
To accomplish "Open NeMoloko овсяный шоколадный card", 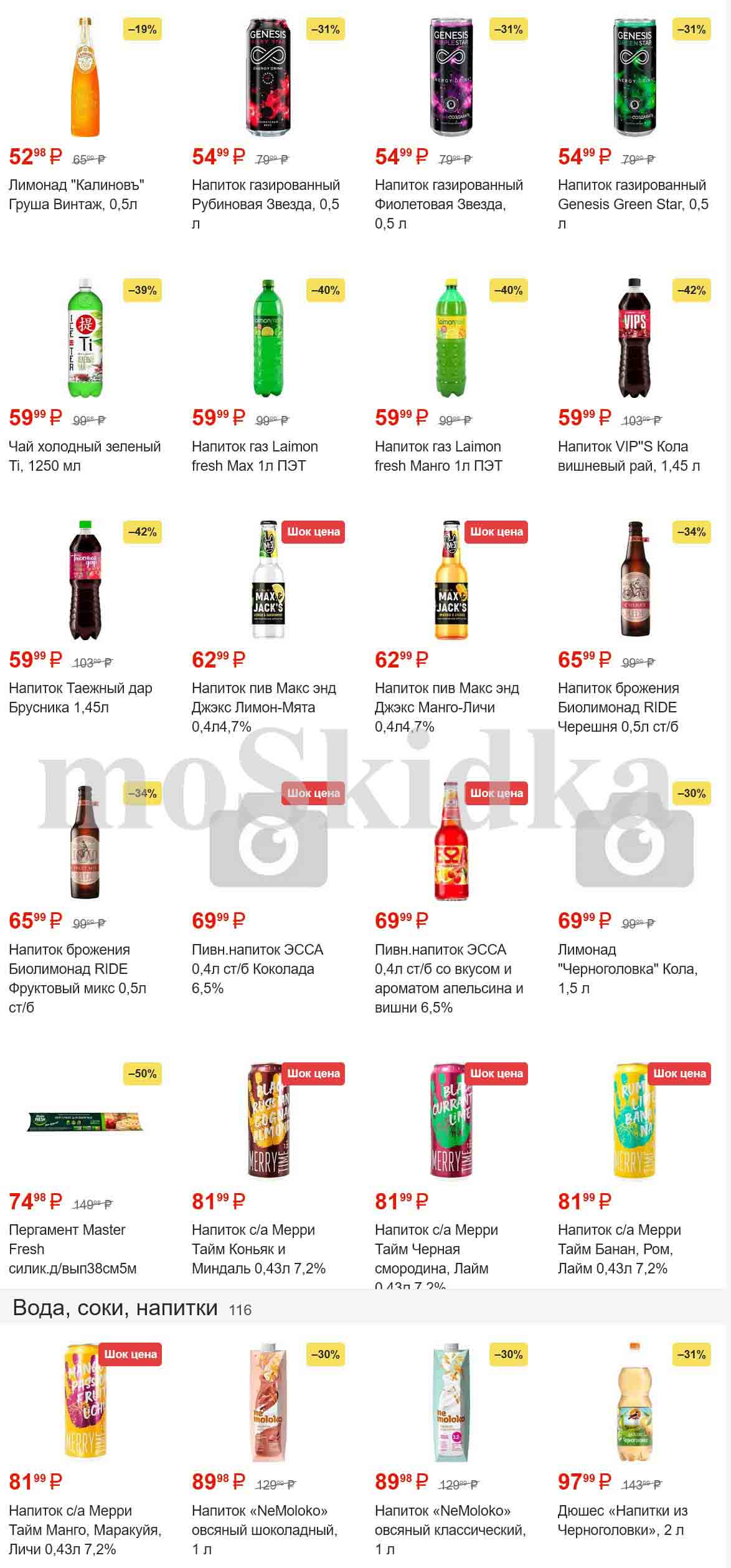I will pos(268,1402).
